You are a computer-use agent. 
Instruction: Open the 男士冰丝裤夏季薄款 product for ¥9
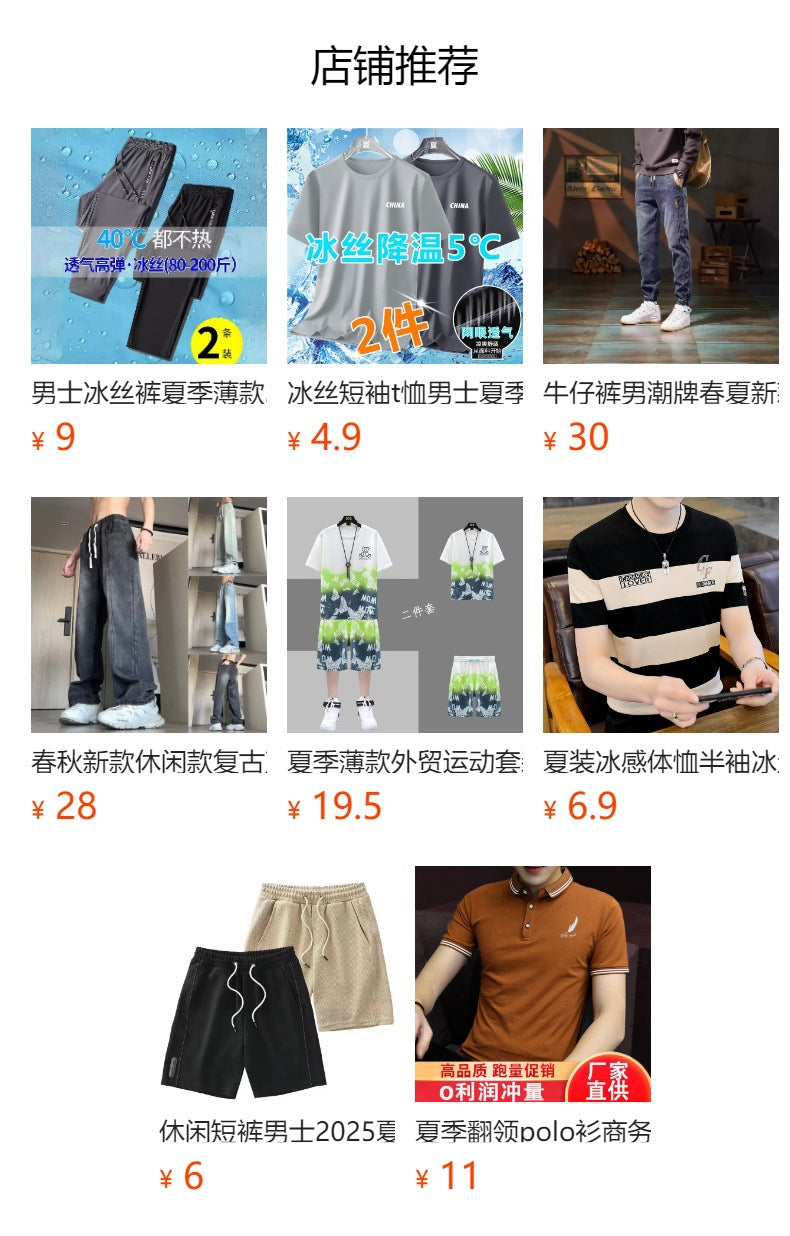pos(149,246)
